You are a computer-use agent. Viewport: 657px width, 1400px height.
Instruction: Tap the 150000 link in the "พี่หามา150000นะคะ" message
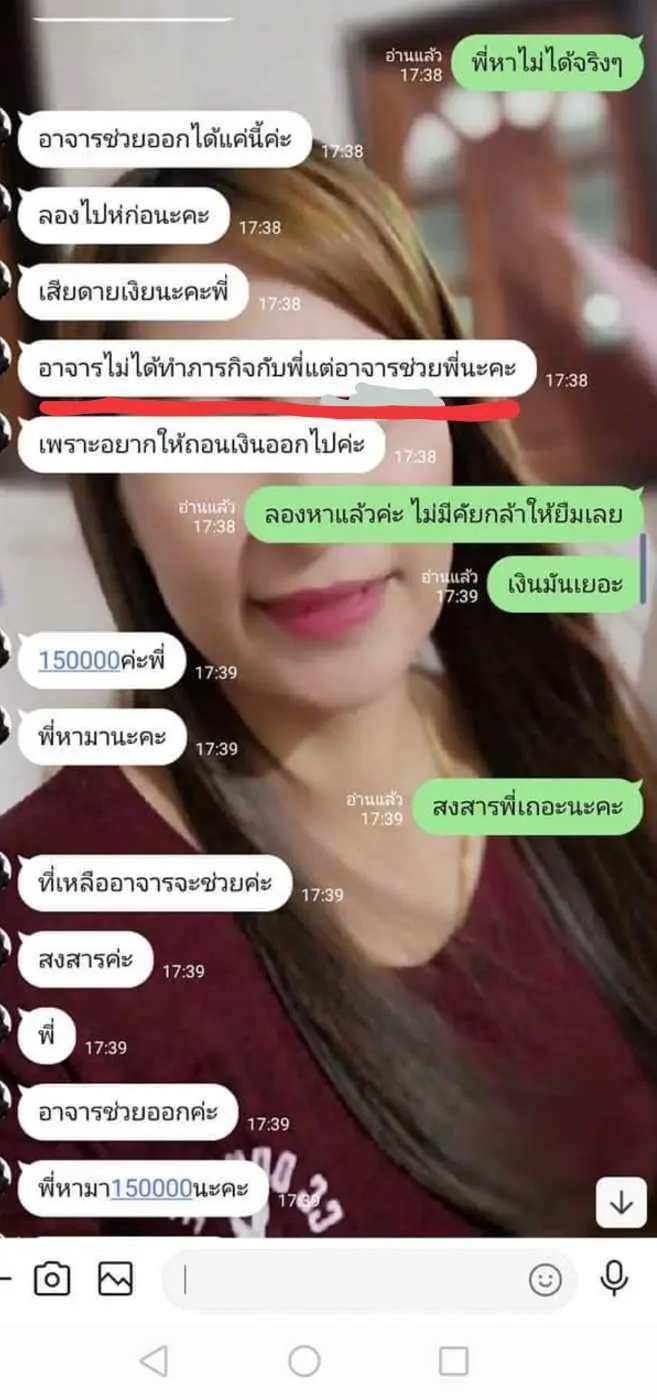point(151,1188)
